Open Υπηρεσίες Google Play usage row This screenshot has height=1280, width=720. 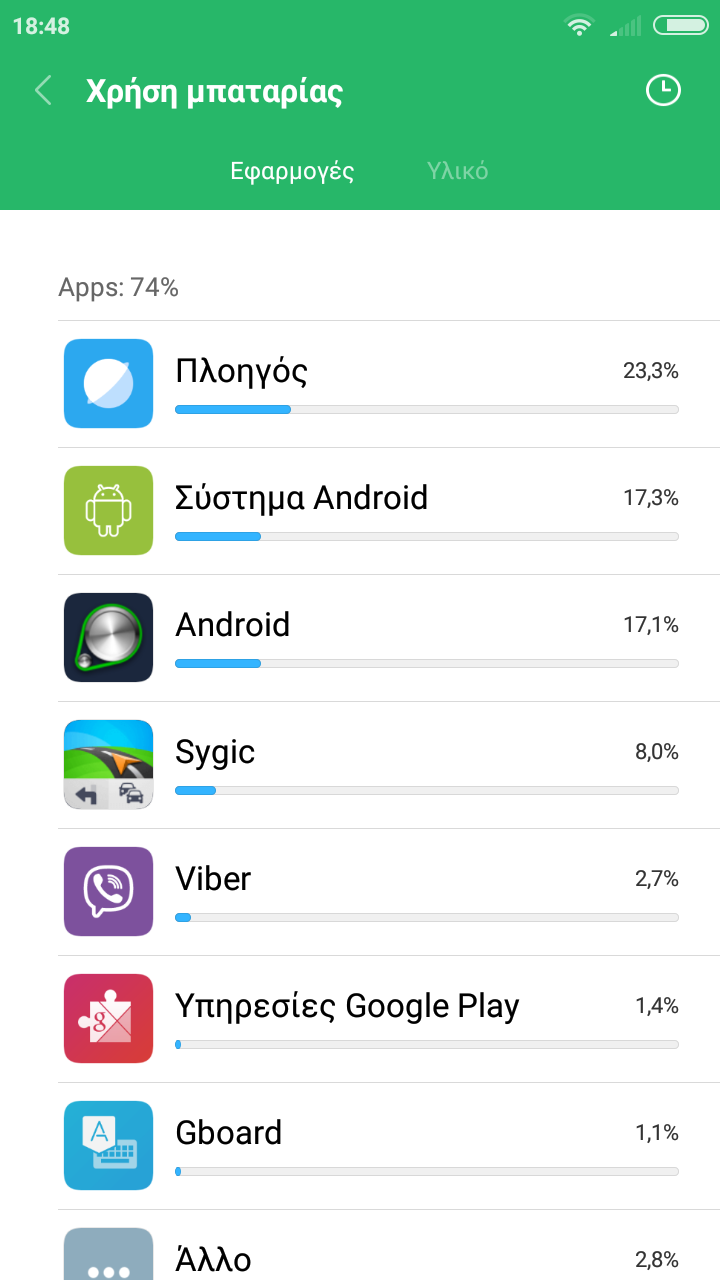point(388,1019)
